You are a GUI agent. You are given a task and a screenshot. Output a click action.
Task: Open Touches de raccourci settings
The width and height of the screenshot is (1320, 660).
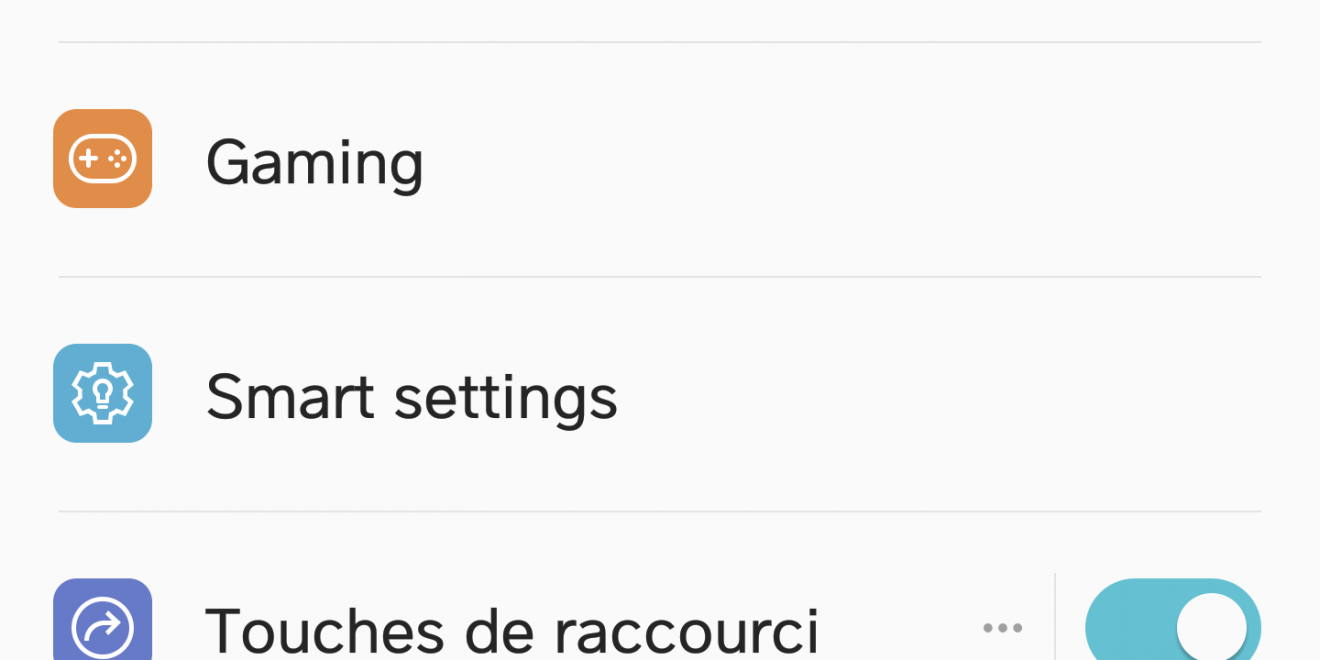point(511,628)
